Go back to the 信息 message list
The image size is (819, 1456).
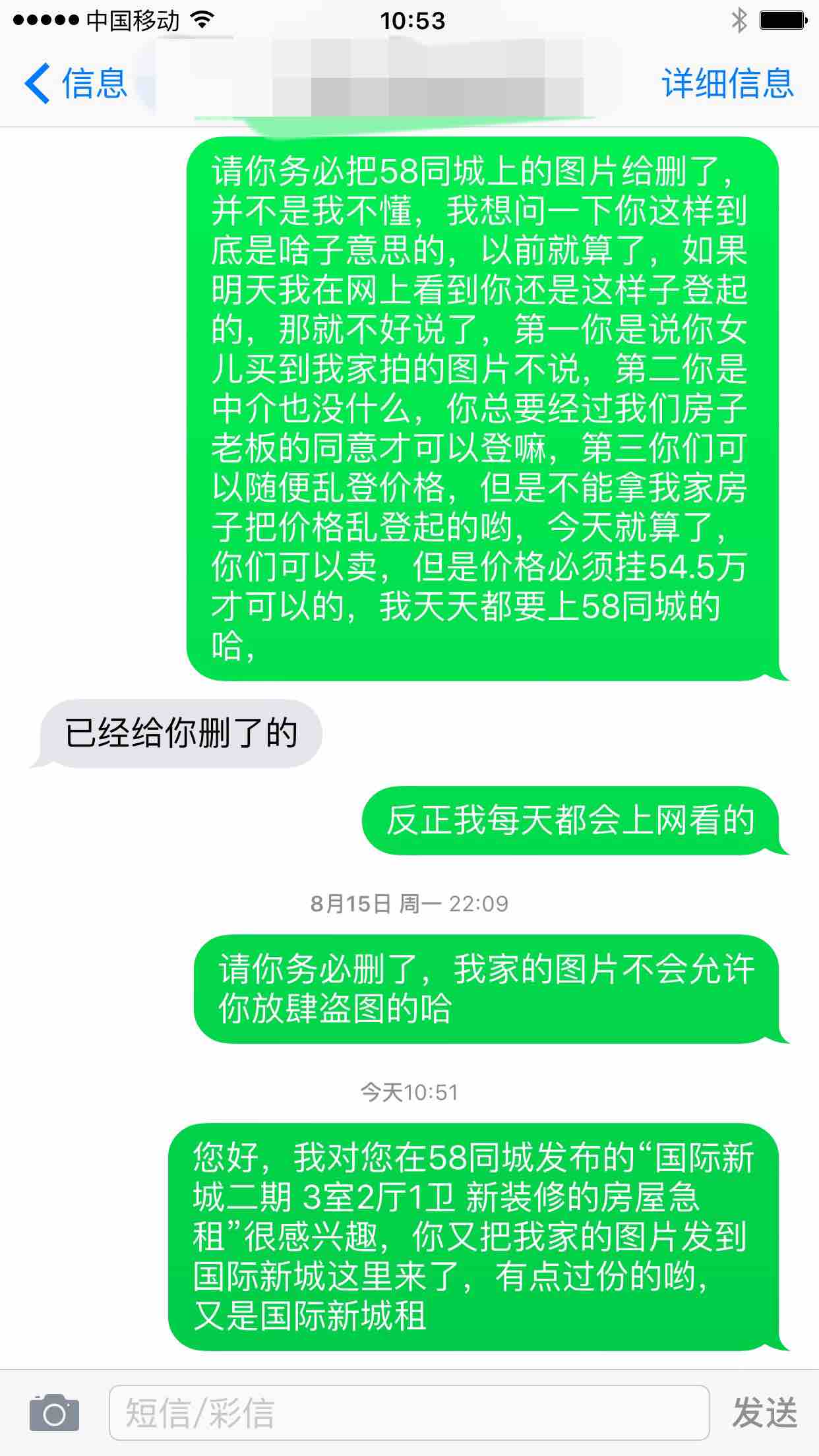pyautogui.click(x=75, y=84)
